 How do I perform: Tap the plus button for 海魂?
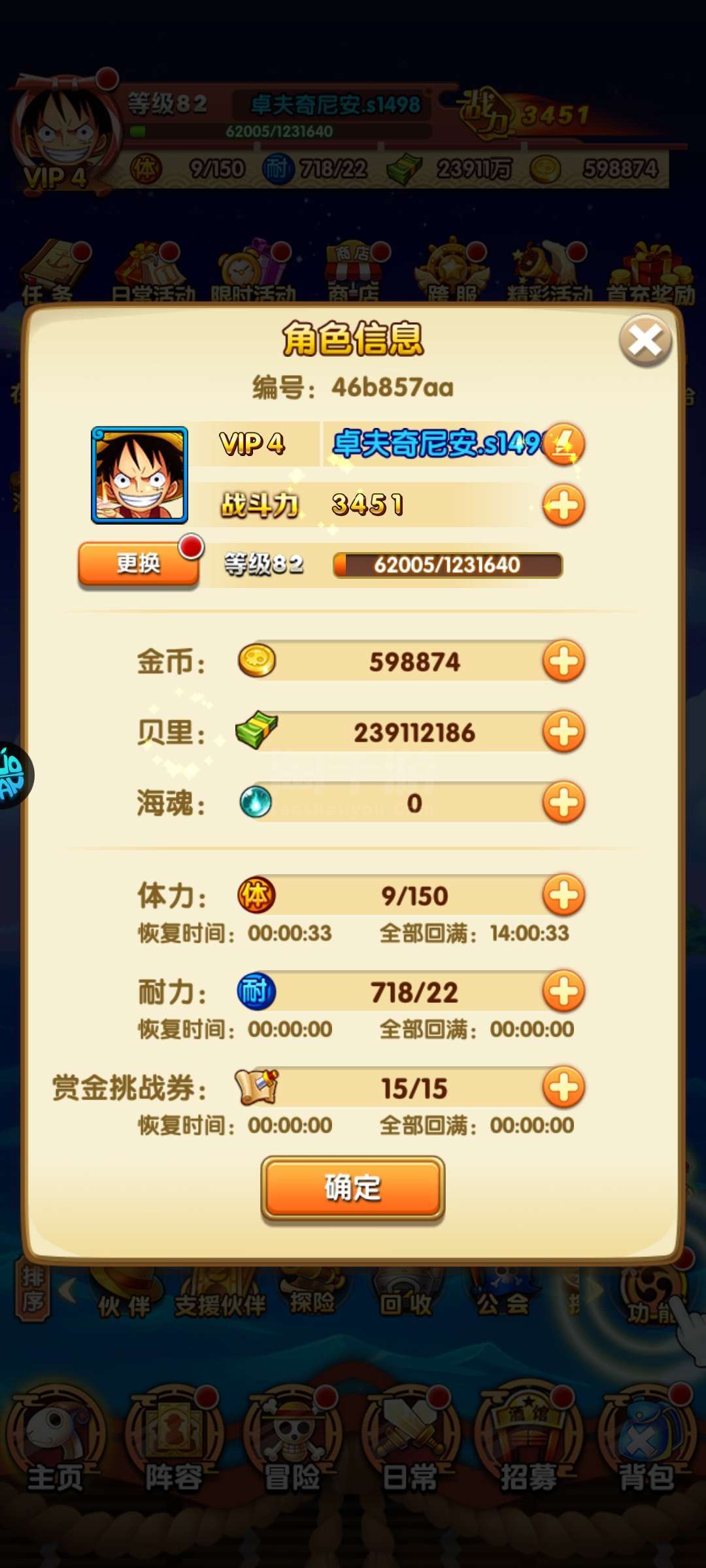(563, 802)
